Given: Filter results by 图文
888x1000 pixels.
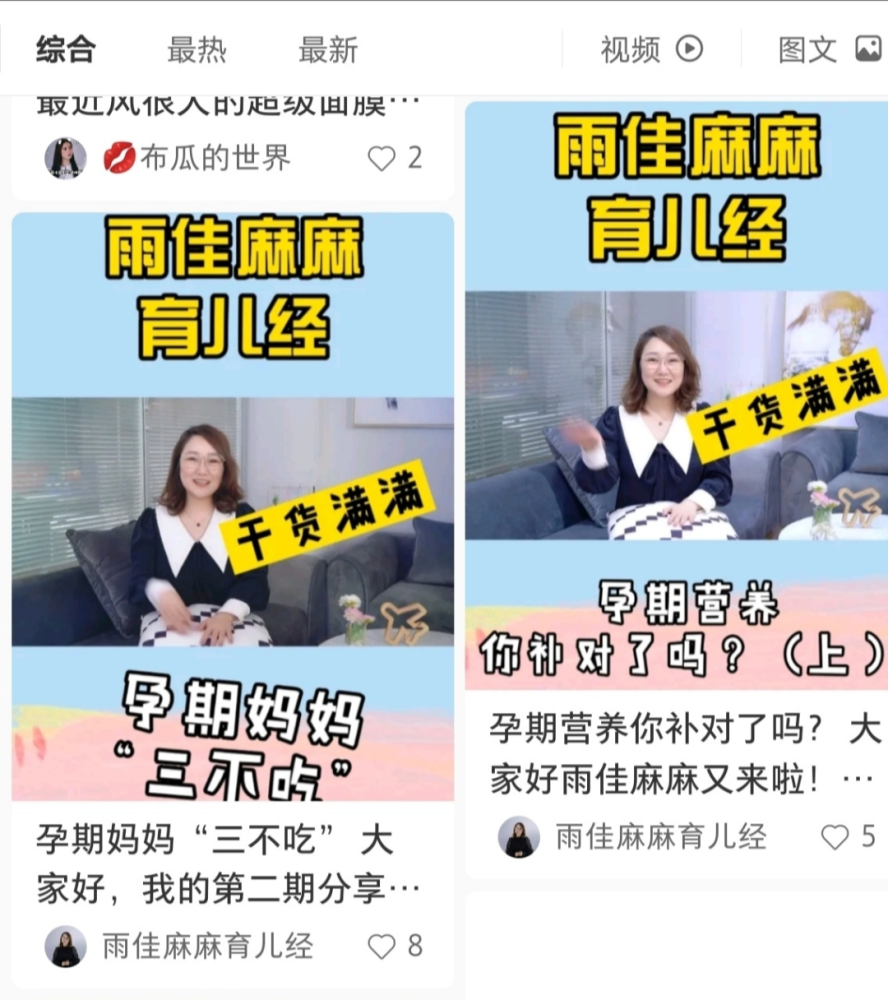Looking at the screenshot, I should [x=829, y=49].
